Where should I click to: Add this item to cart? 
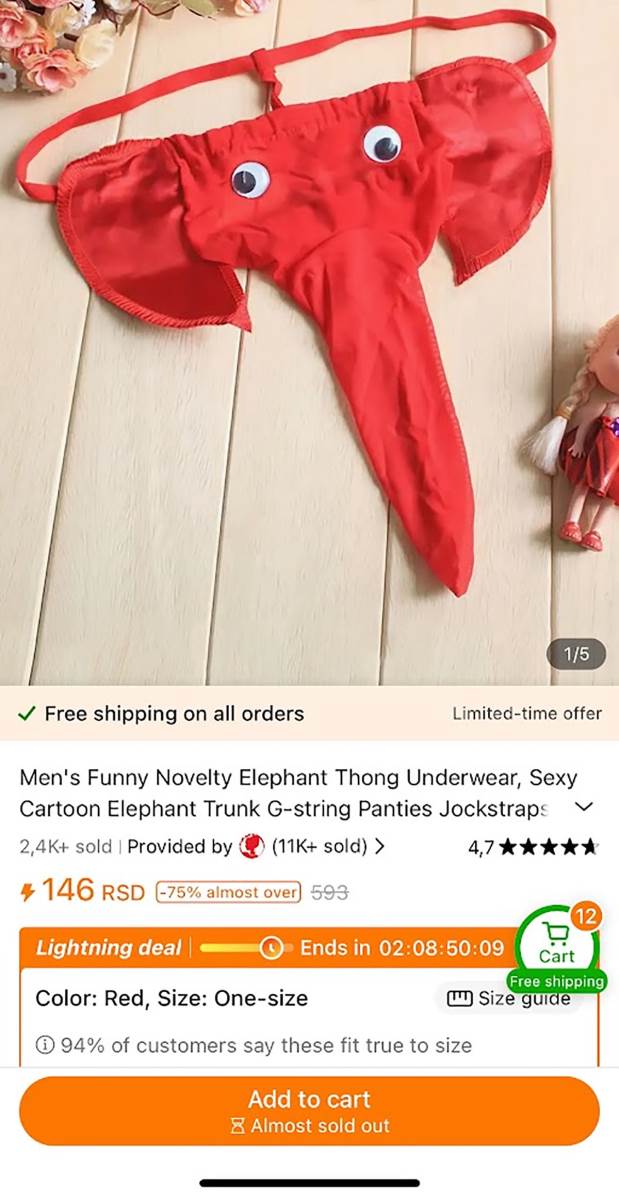tap(309, 1110)
